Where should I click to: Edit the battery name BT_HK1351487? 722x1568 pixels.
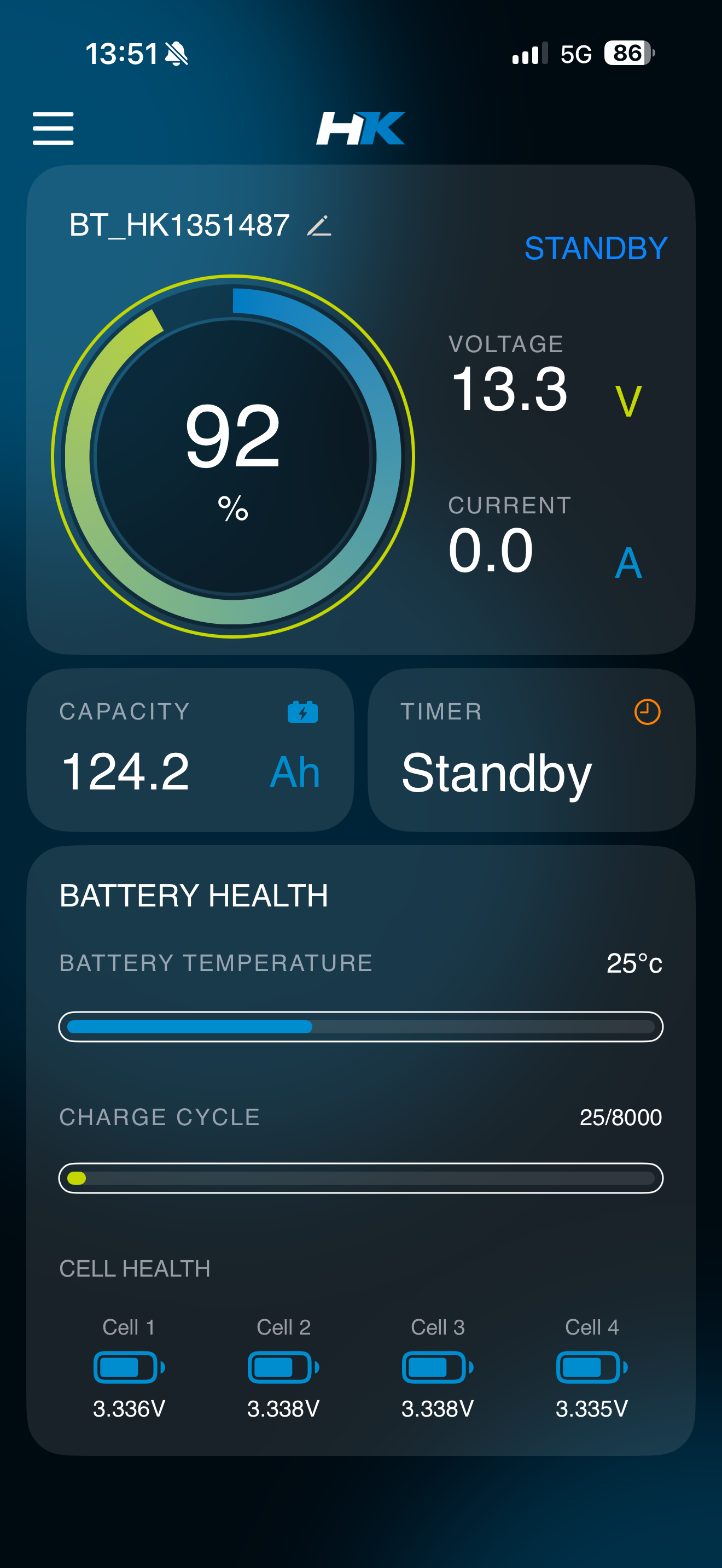coord(319,226)
